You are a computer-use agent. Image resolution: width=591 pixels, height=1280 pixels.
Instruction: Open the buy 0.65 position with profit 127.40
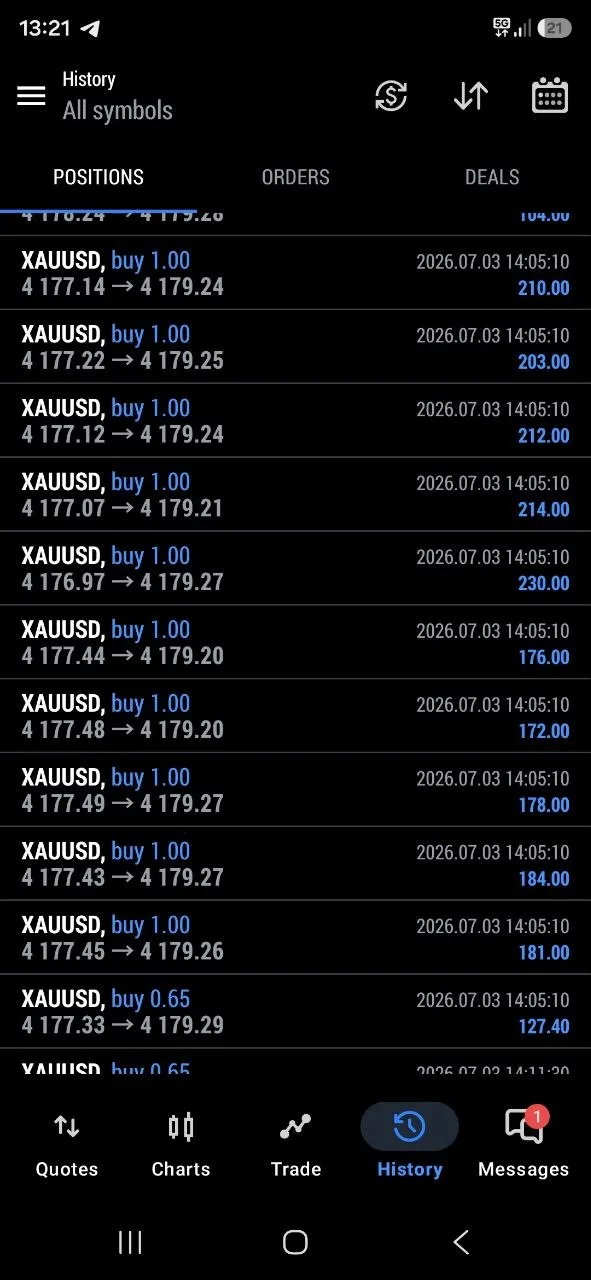tap(295, 1011)
